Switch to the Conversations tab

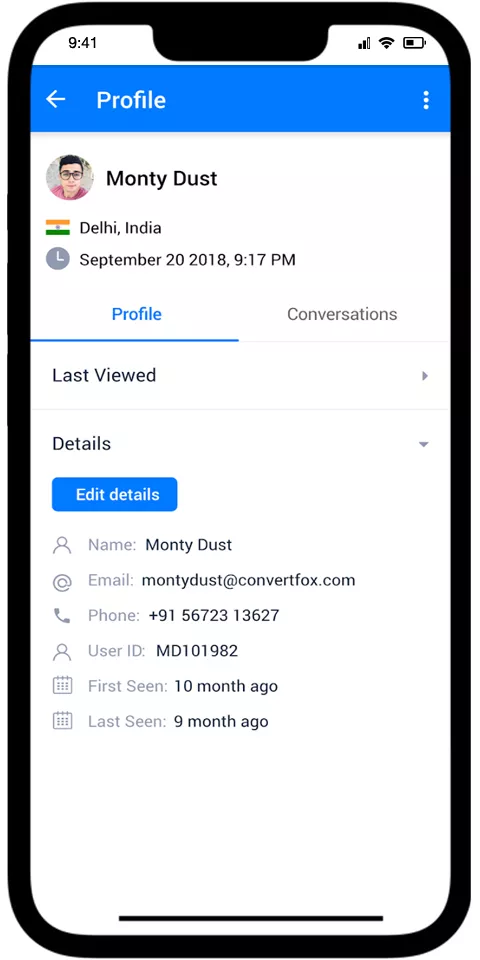point(342,314)
